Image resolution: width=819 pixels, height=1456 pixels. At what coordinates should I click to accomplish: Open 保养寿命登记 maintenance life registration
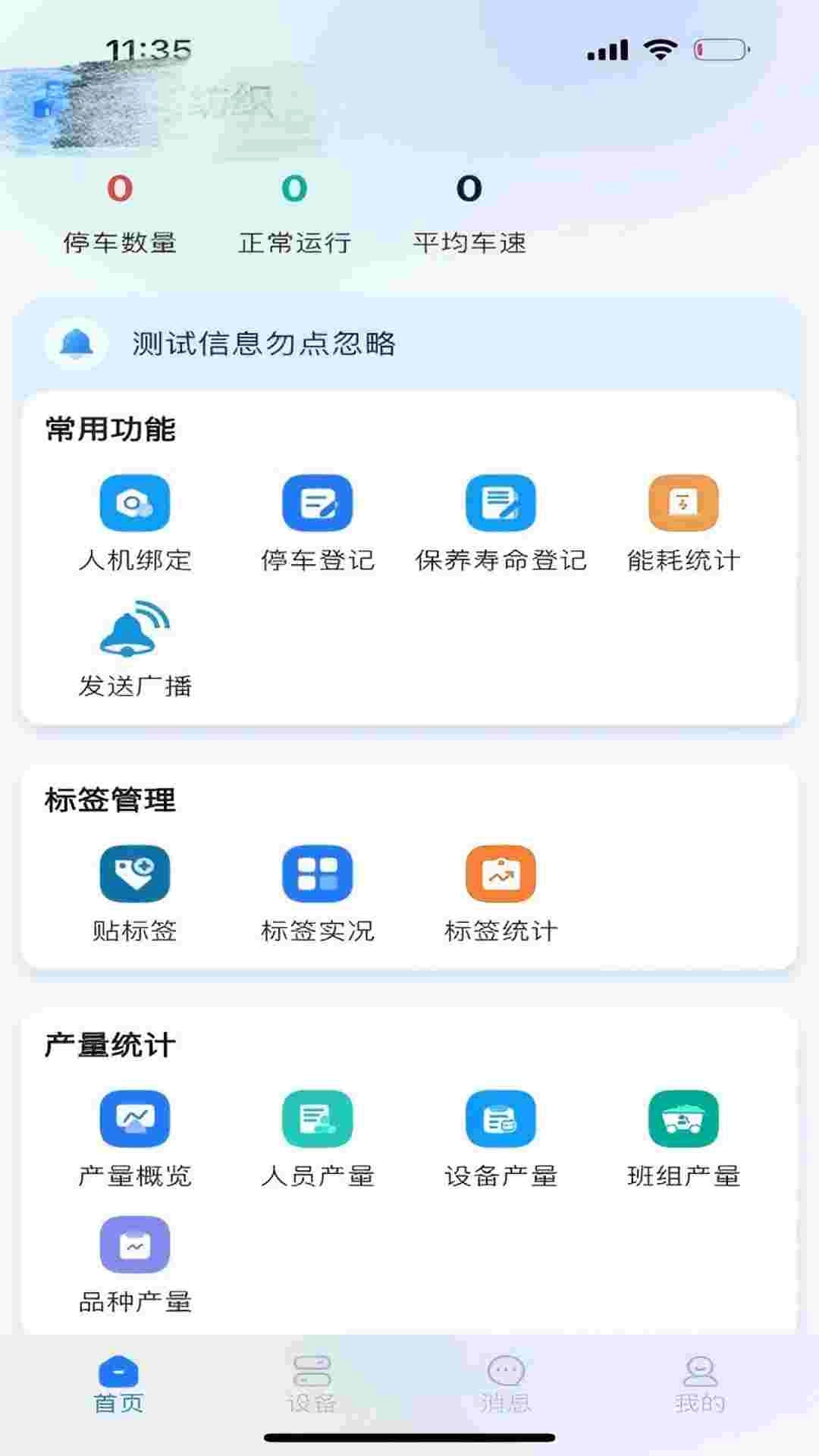500,503
